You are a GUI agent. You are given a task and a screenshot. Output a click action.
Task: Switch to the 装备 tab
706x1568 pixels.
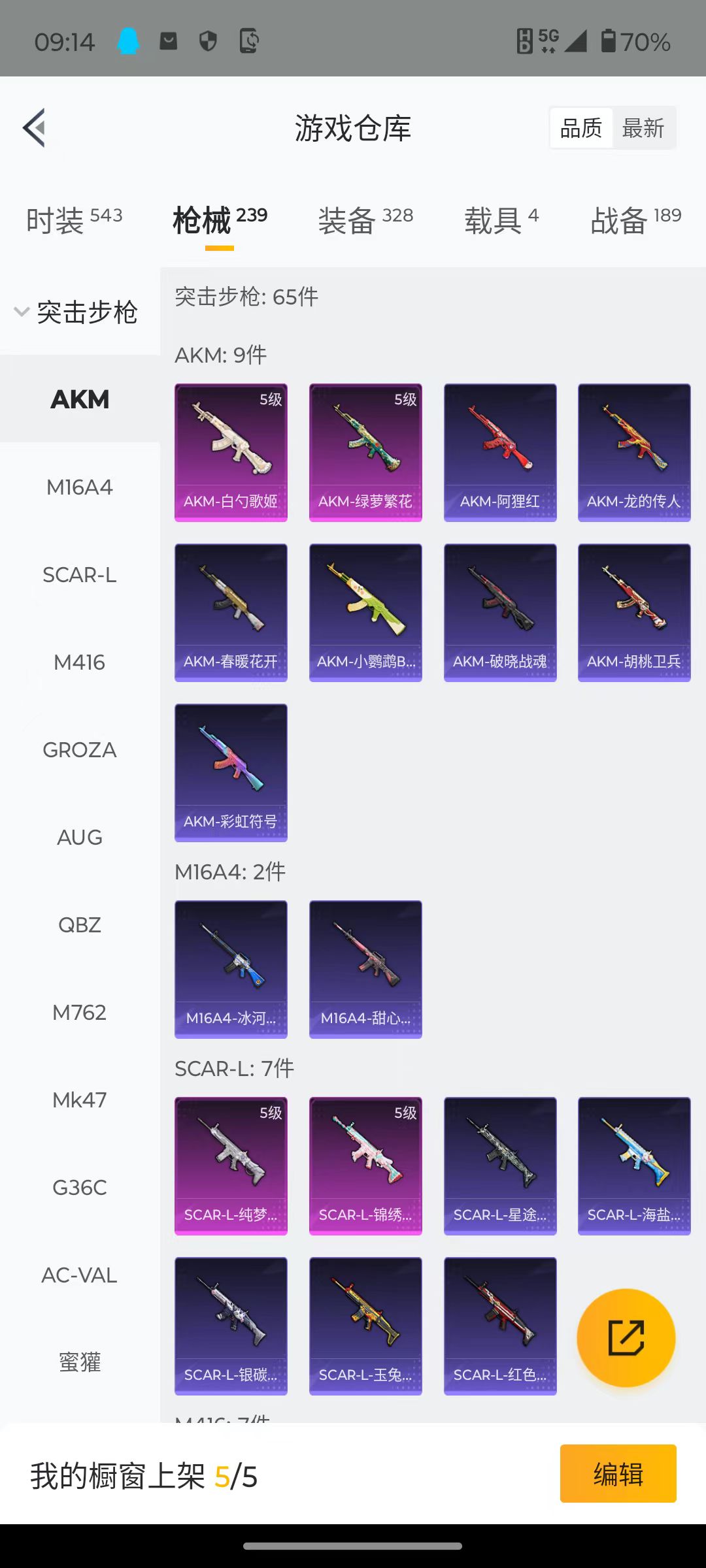(365, 220)
